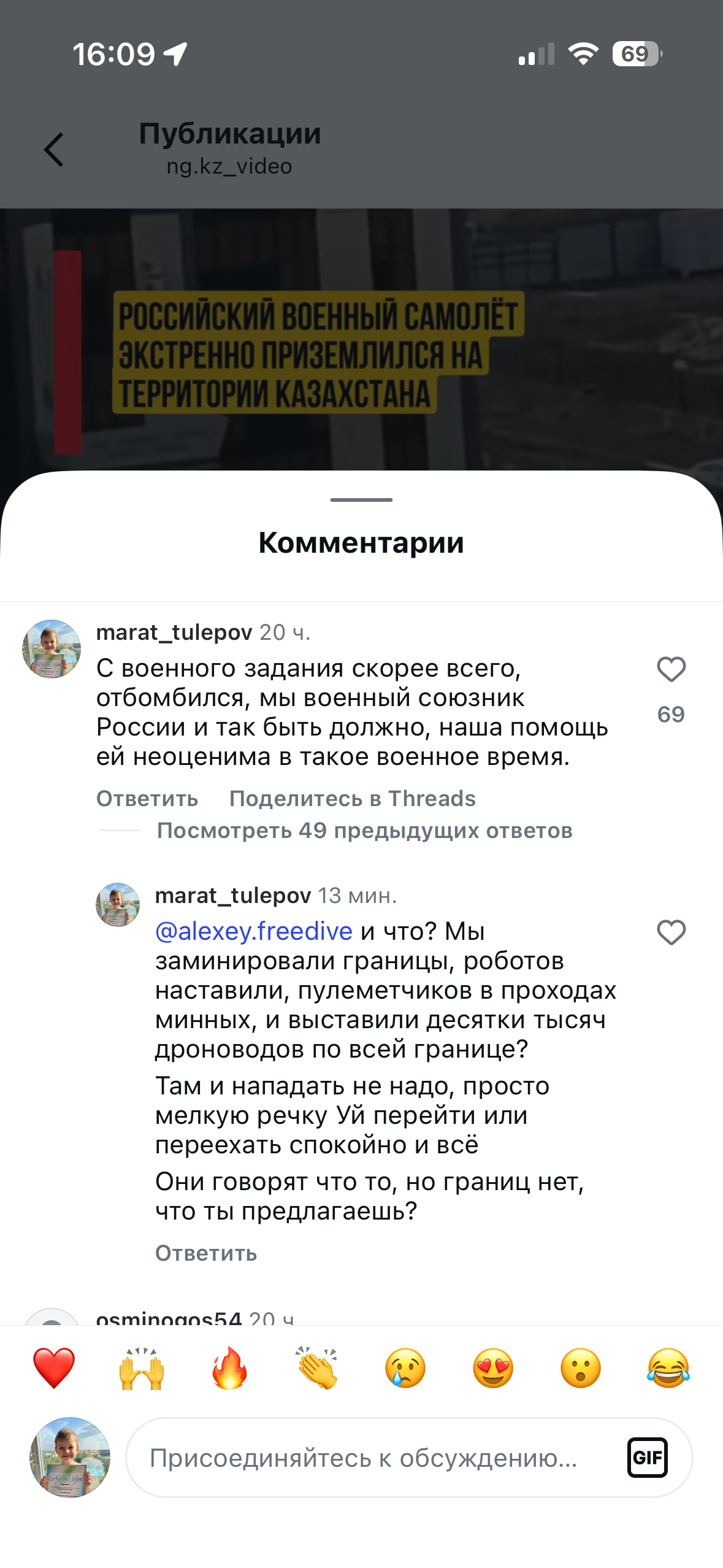This screenshot has height=1568, width=723.
Task: Insert the crying face emoji
Action: point(405,1368)
